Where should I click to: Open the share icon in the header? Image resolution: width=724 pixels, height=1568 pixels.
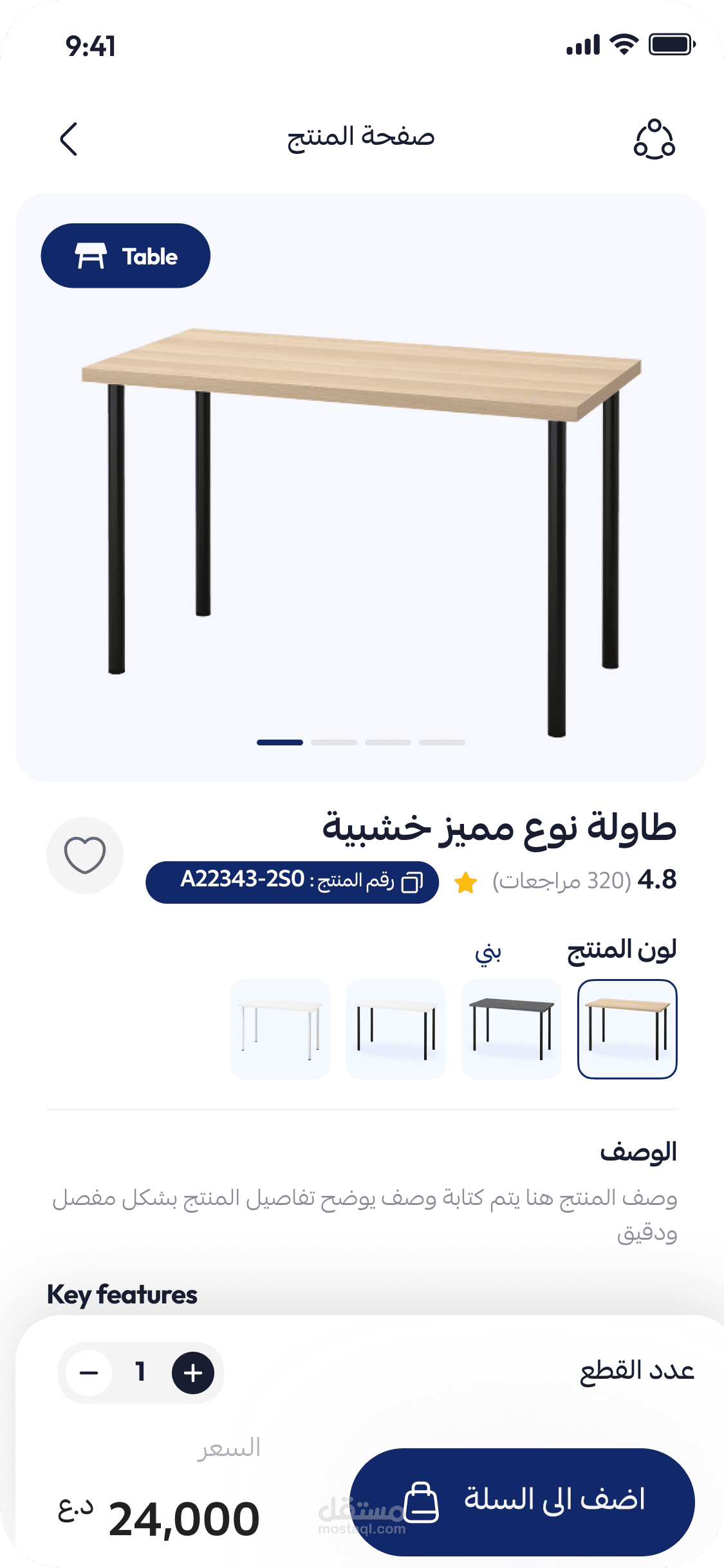(x=654, y=139)
